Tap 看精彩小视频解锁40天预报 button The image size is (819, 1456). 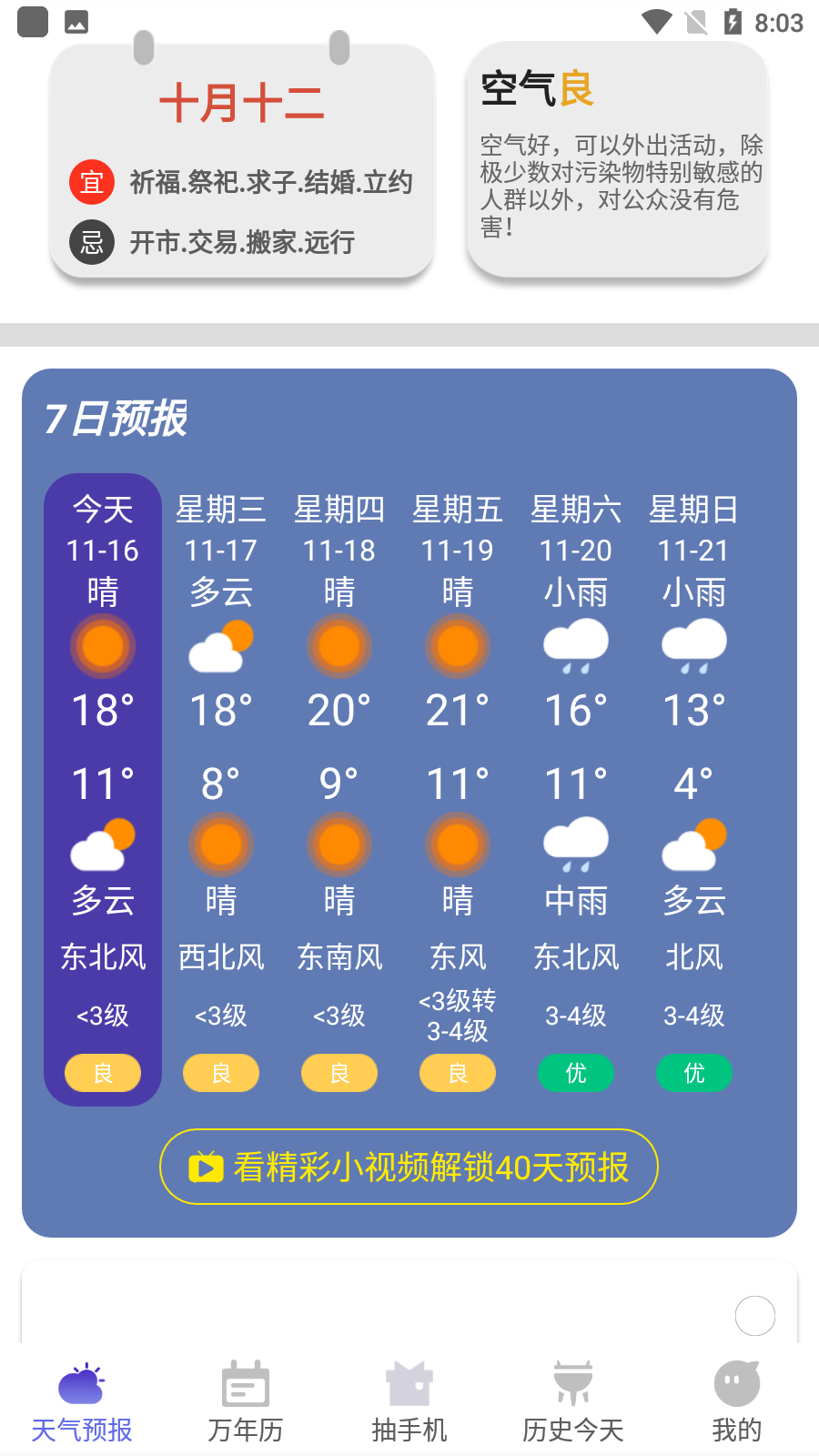click(409, 1167)
